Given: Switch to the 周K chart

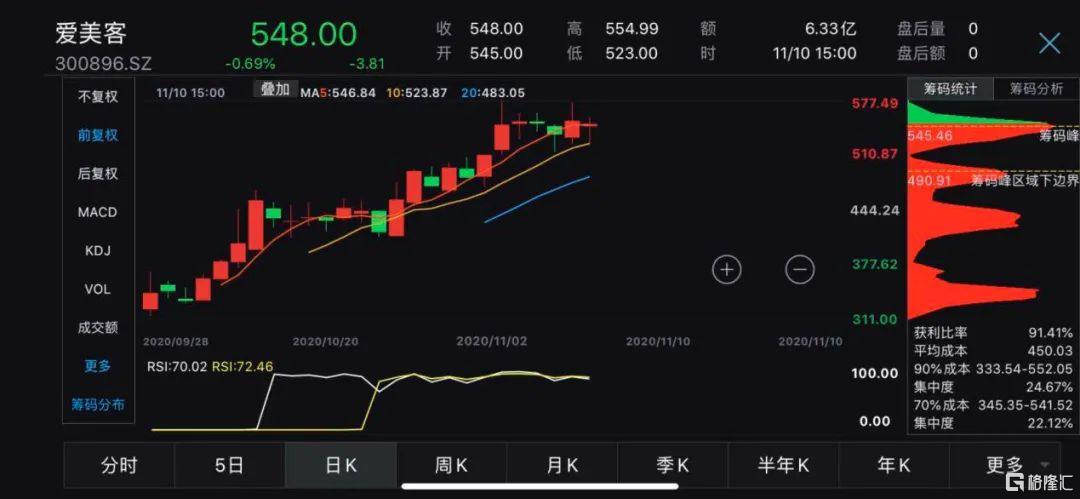Looking at the screenshot, I should pos(451,465).
